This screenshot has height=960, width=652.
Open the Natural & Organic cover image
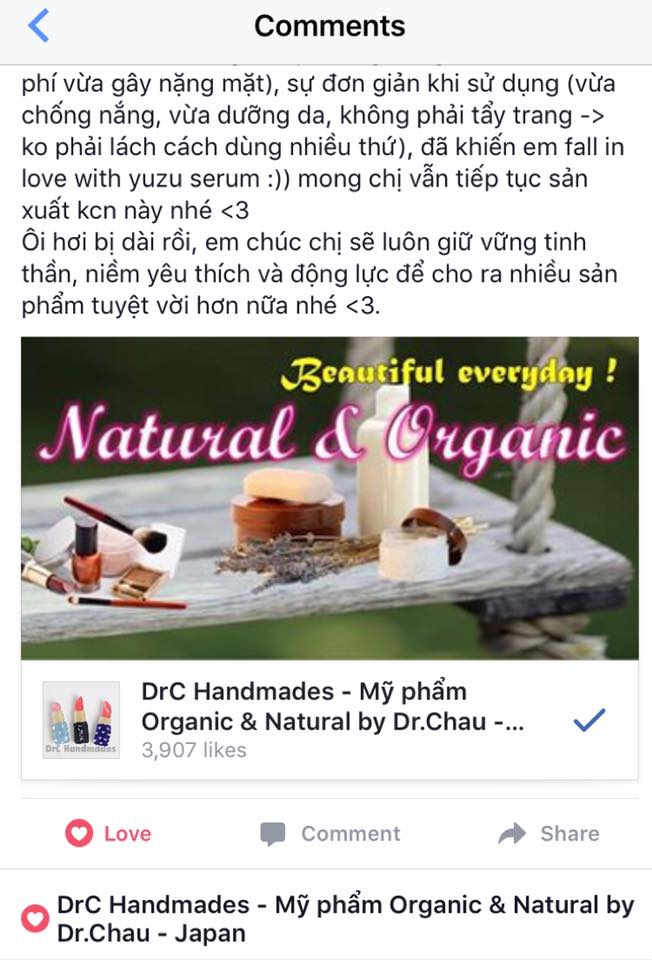tap(330, 497)
